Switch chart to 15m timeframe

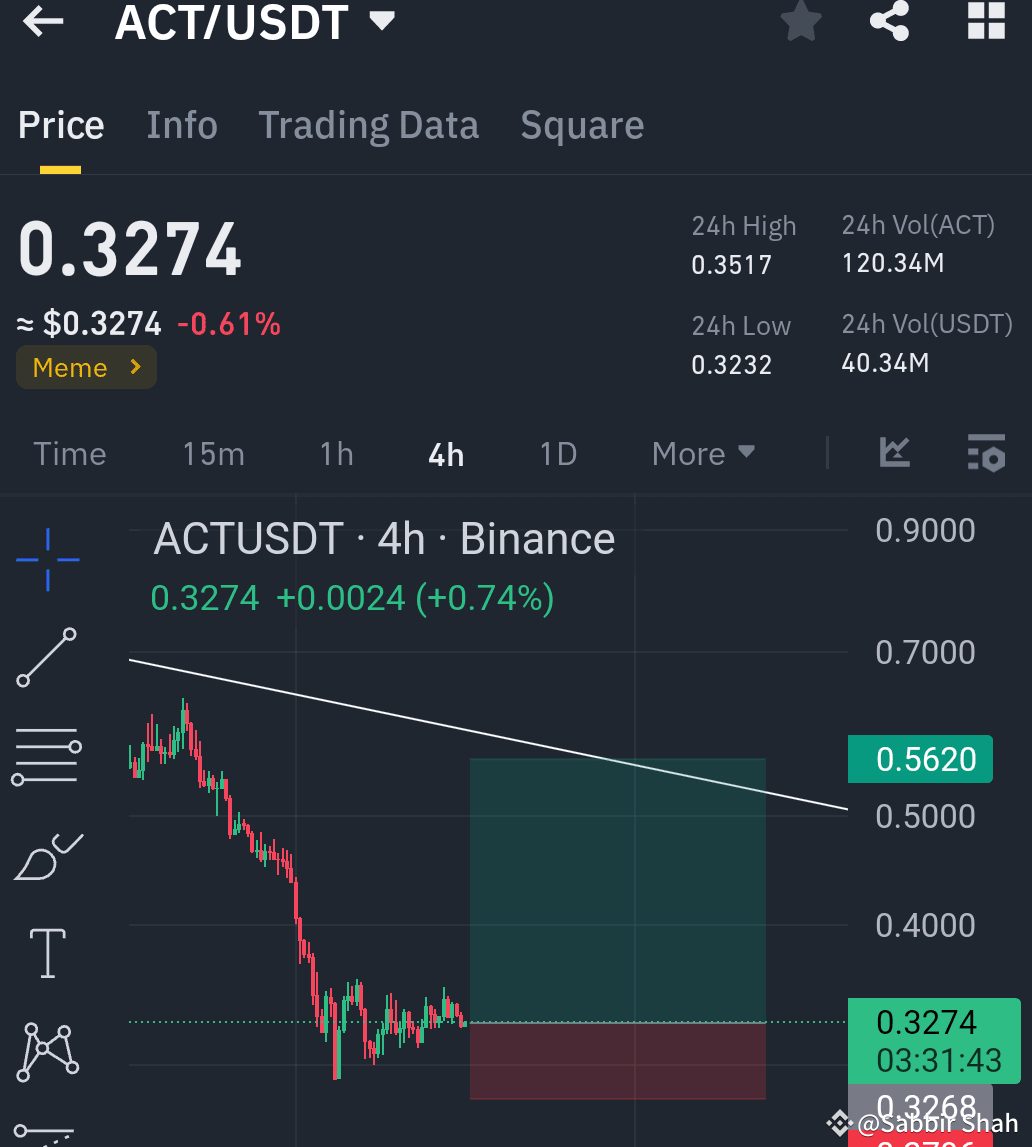(213, 453)
